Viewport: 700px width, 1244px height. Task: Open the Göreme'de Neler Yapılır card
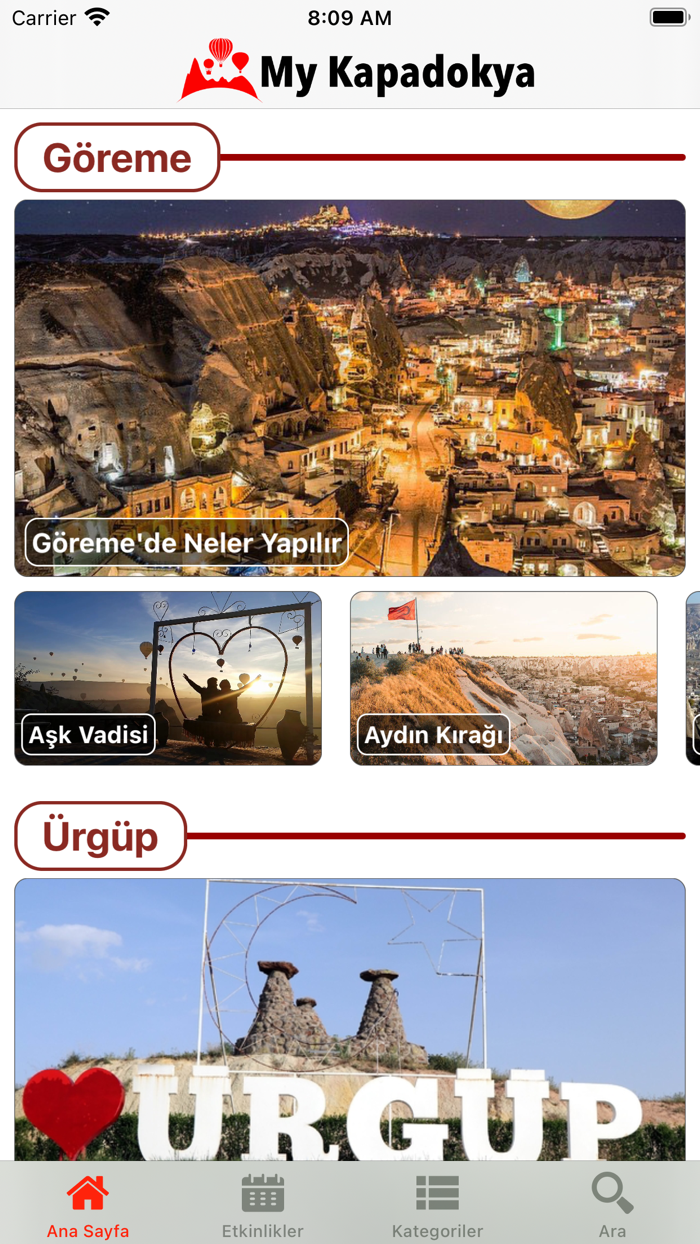pos(349,388)
